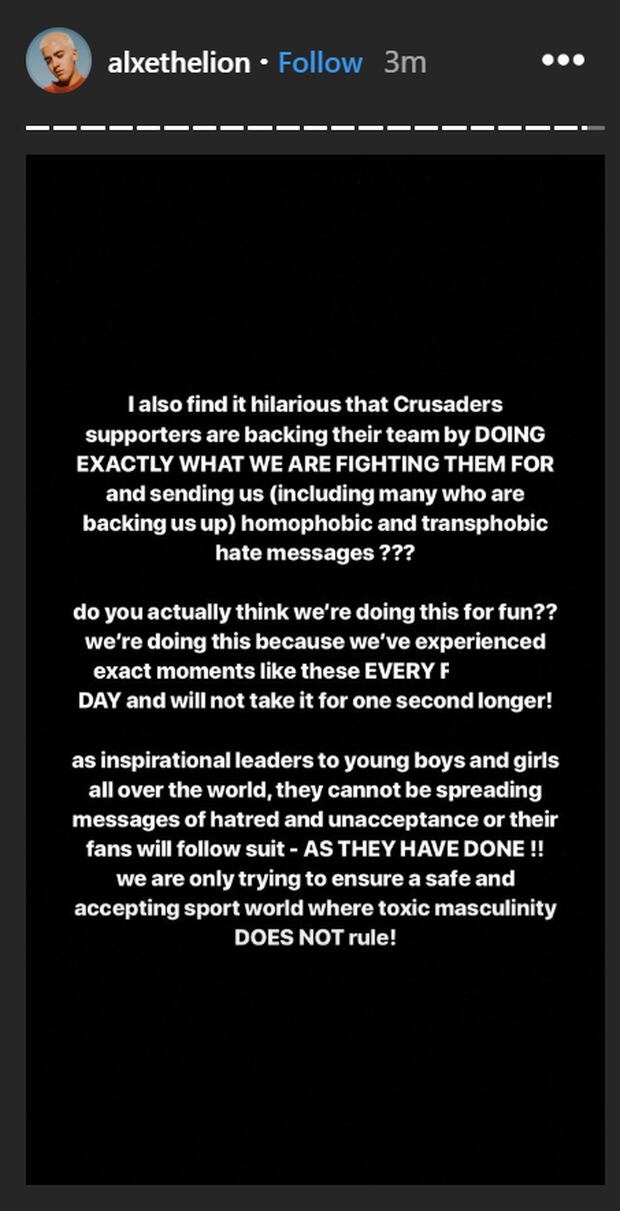Image resolution: width=620 pixels, height=1211 pixels.
Task: Follow alxethelion
Action: [320, 62]
